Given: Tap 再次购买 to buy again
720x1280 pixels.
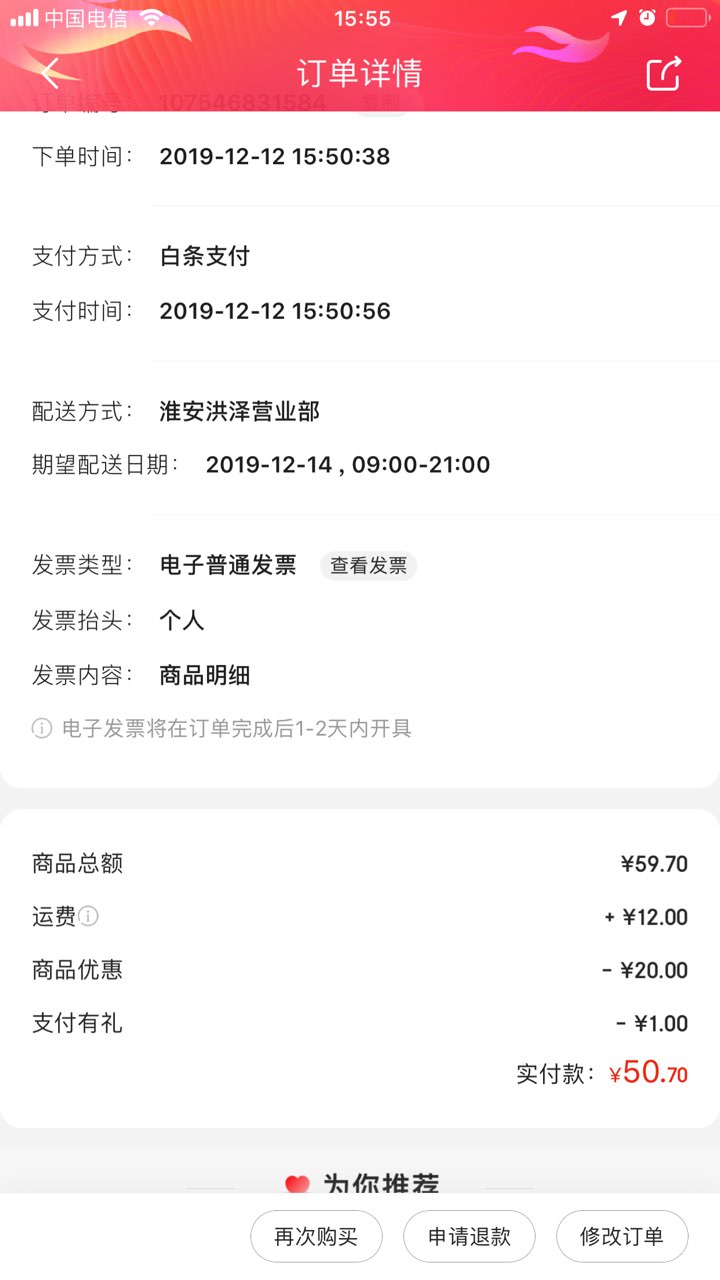Looking at the screenshot, I should (316, 1236).
